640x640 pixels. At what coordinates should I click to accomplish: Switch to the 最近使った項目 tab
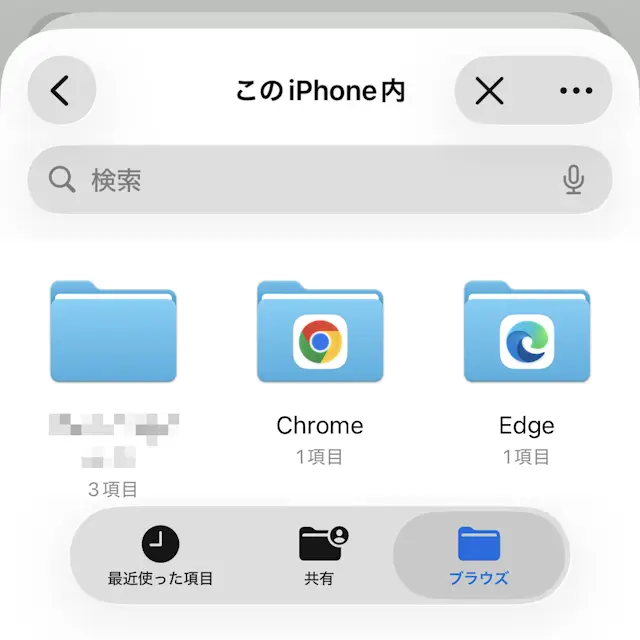[160, 556]
